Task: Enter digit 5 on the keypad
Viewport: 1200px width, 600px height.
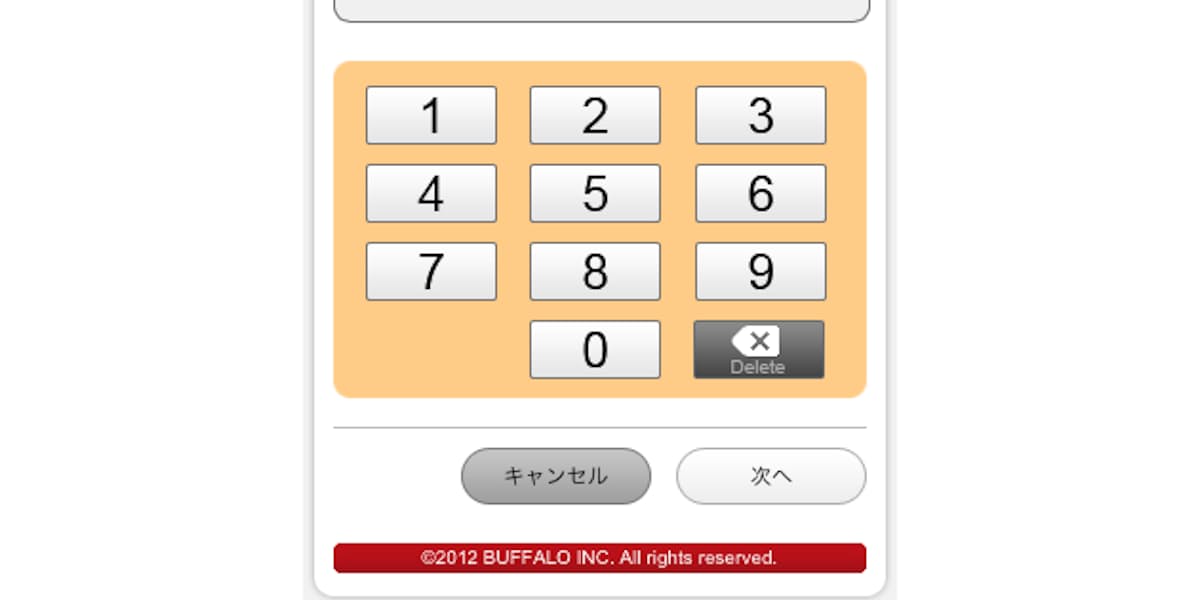Action: click(x=595, y=194)
